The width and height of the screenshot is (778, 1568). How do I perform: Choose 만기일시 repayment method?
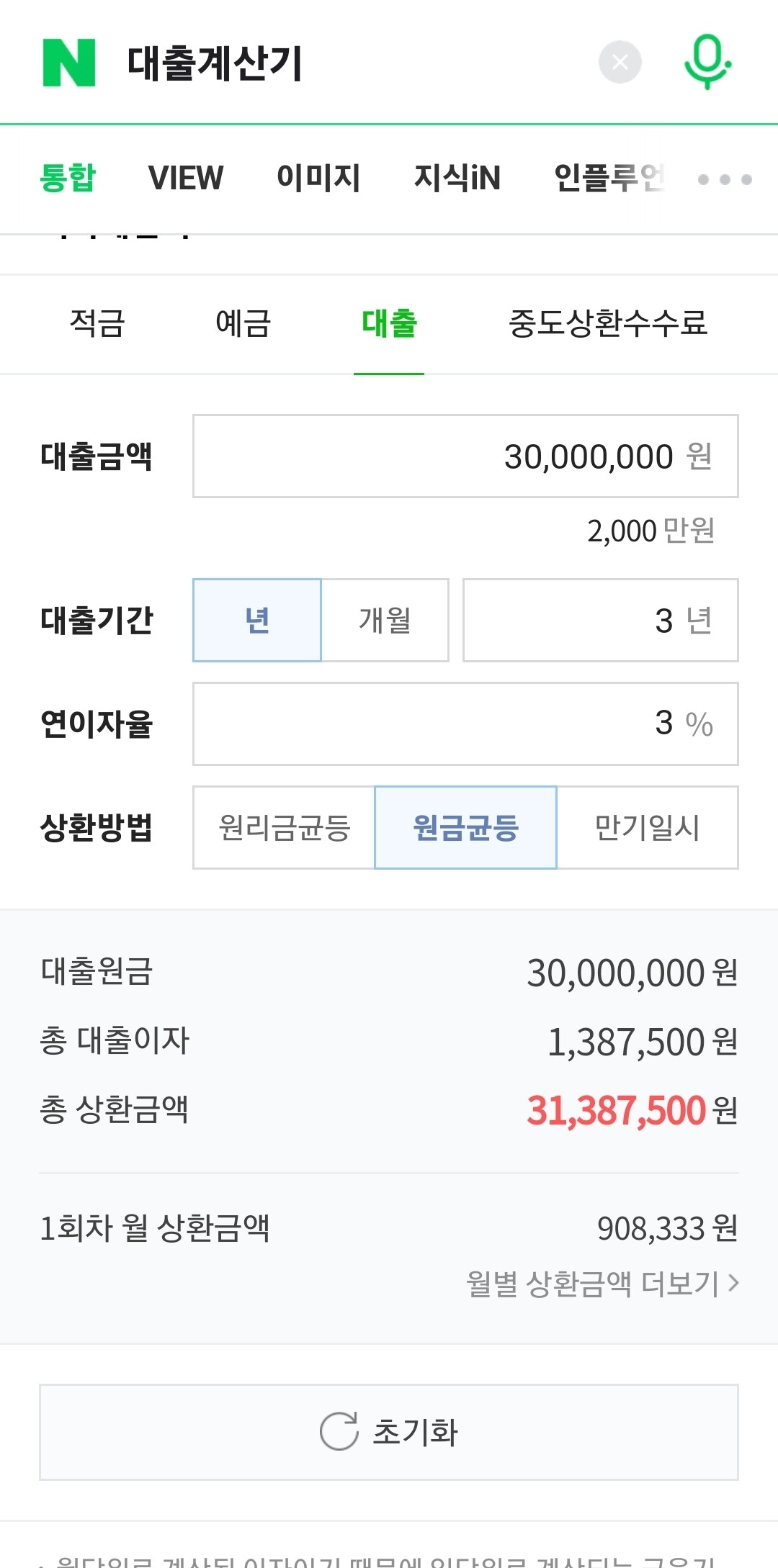coord(647,827)
